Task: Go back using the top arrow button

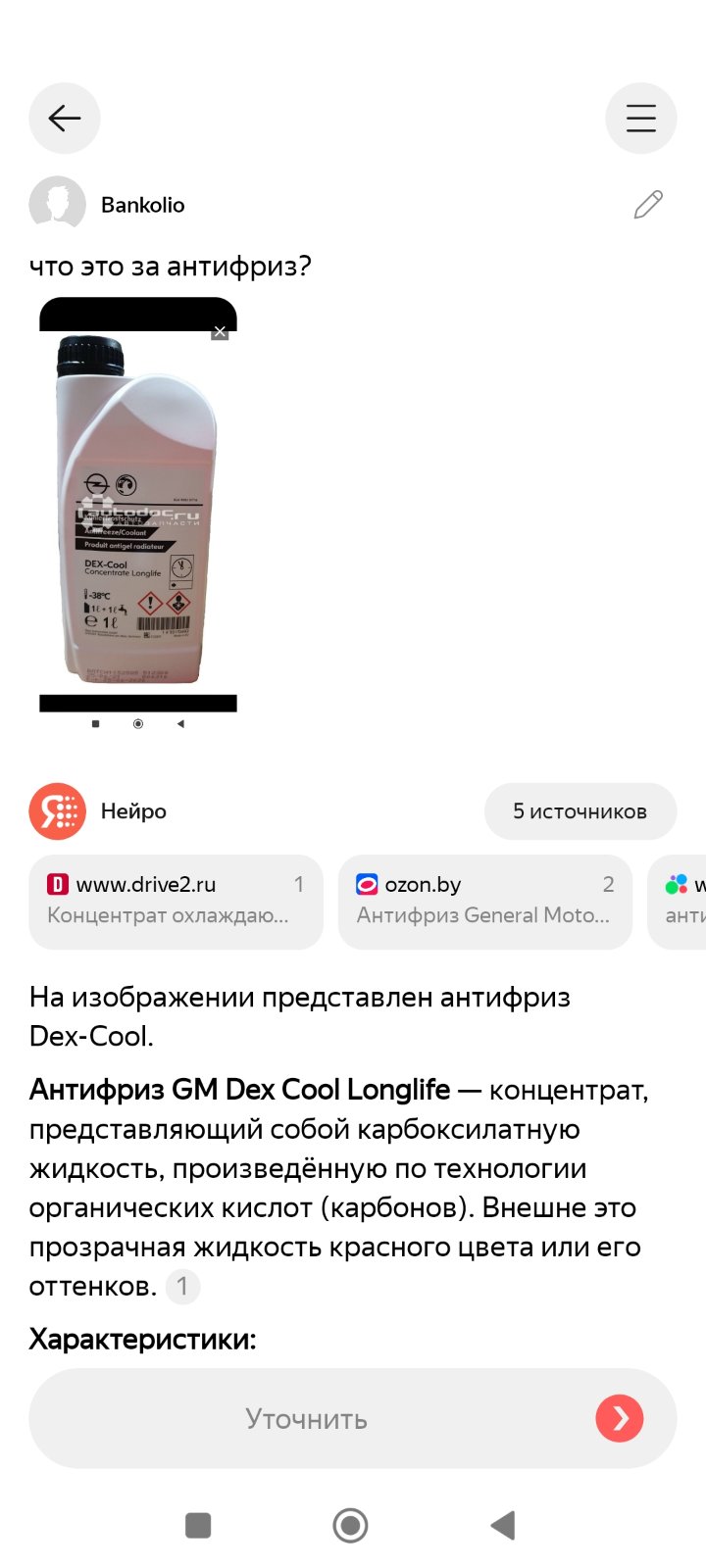Action: tap(65, 119)
